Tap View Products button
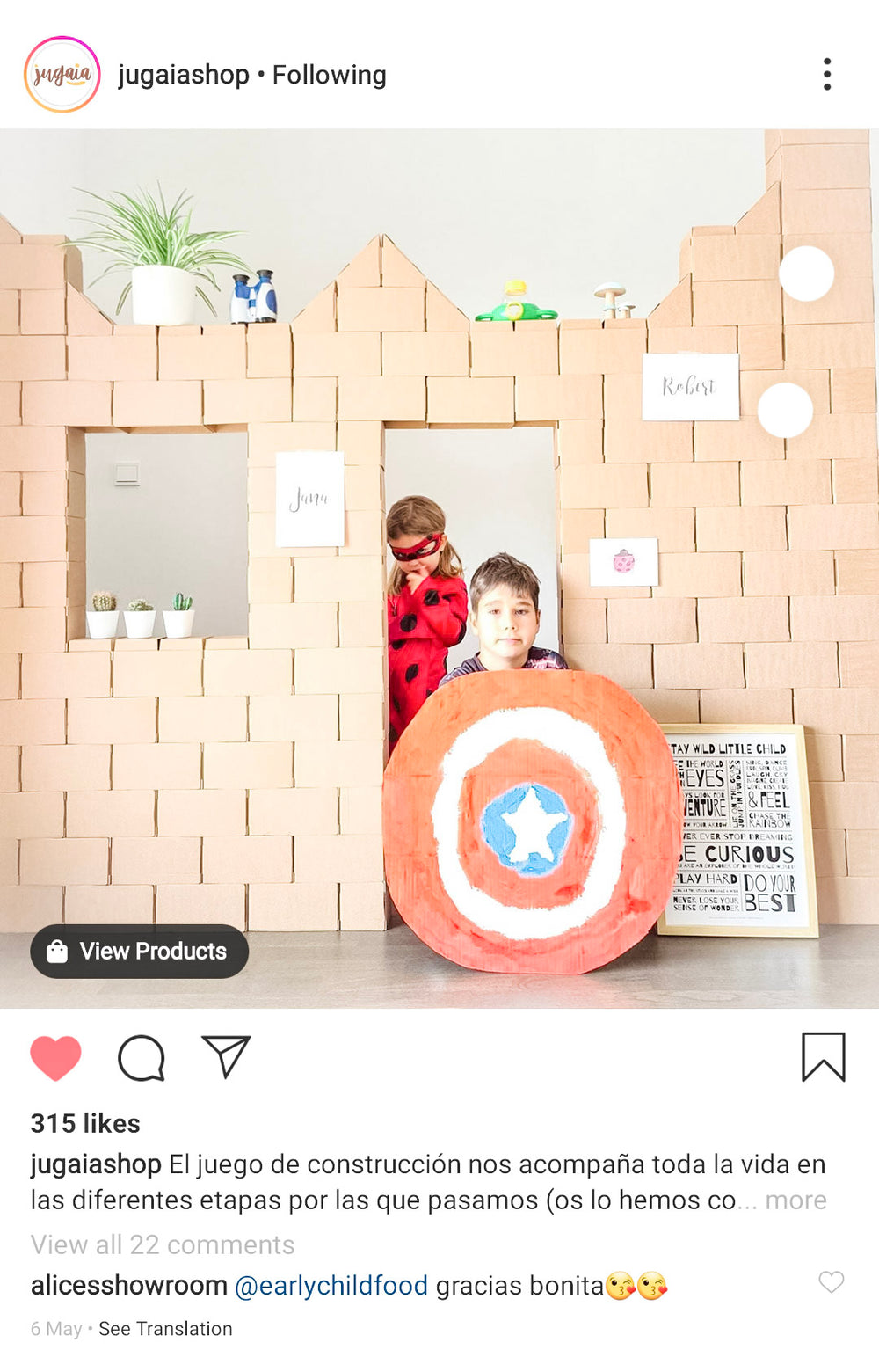 point(139,951)
